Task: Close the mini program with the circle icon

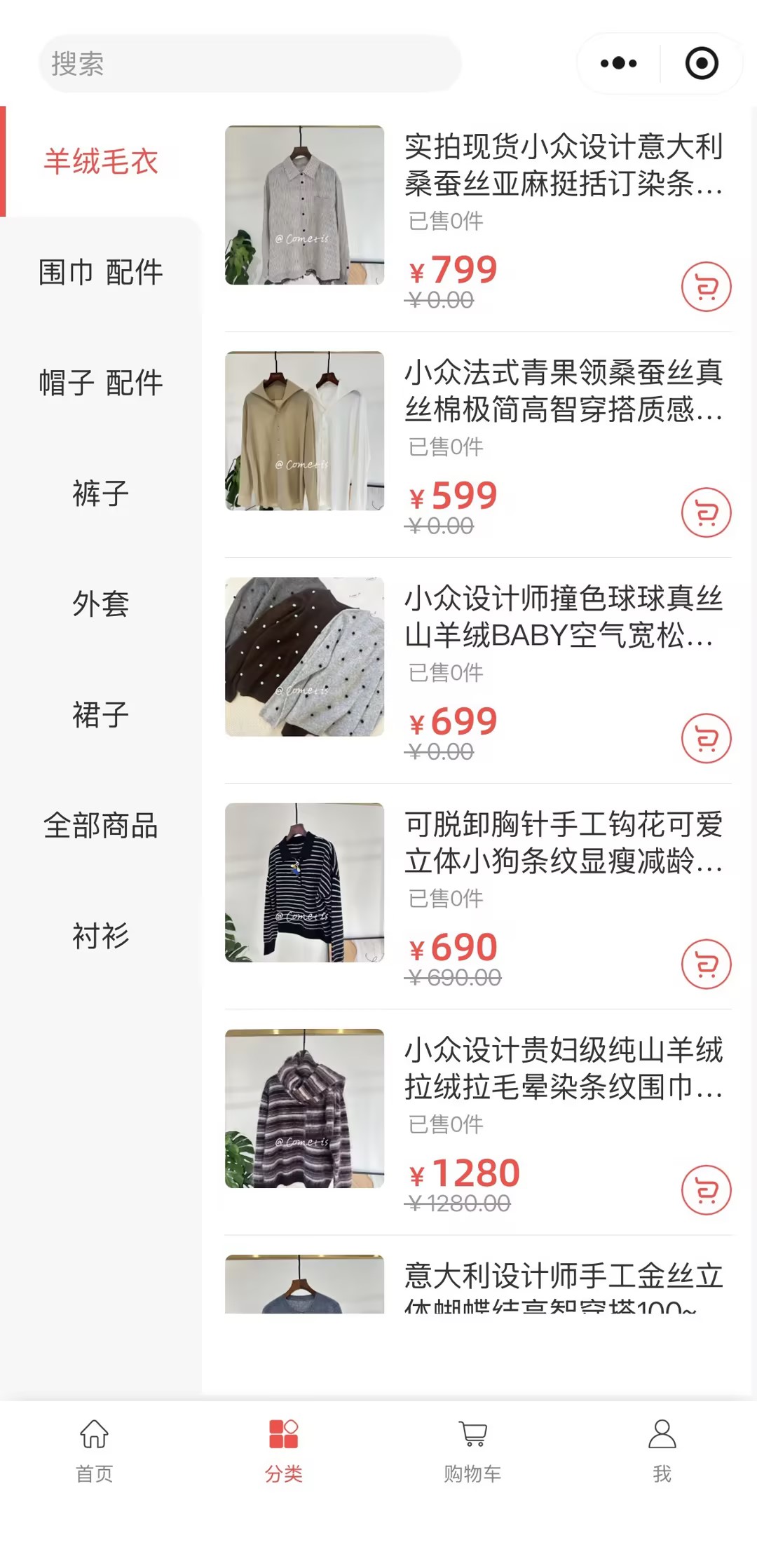Action: 702,63
